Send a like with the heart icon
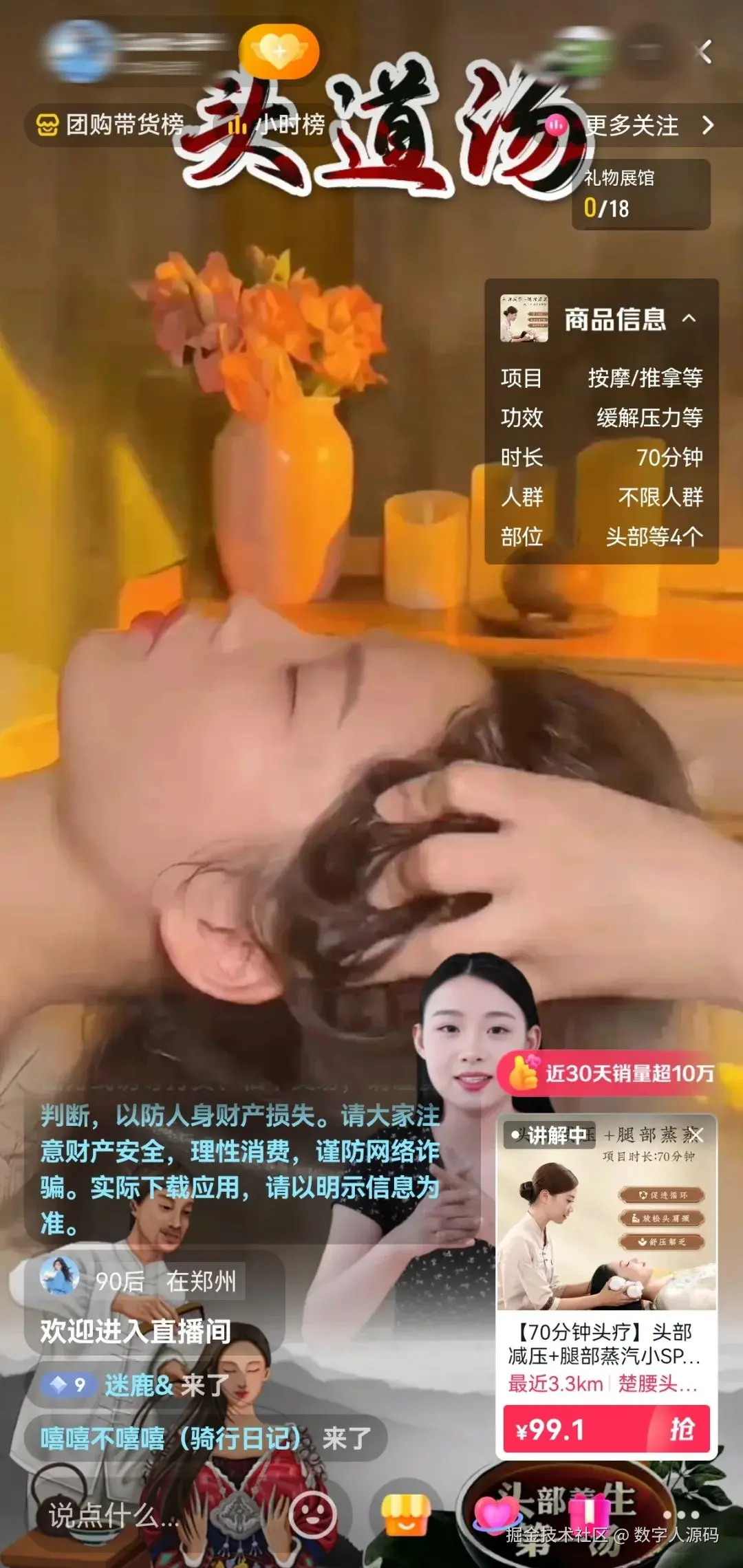Screen dimensions: 743x1568 [x=497, y=1515]
